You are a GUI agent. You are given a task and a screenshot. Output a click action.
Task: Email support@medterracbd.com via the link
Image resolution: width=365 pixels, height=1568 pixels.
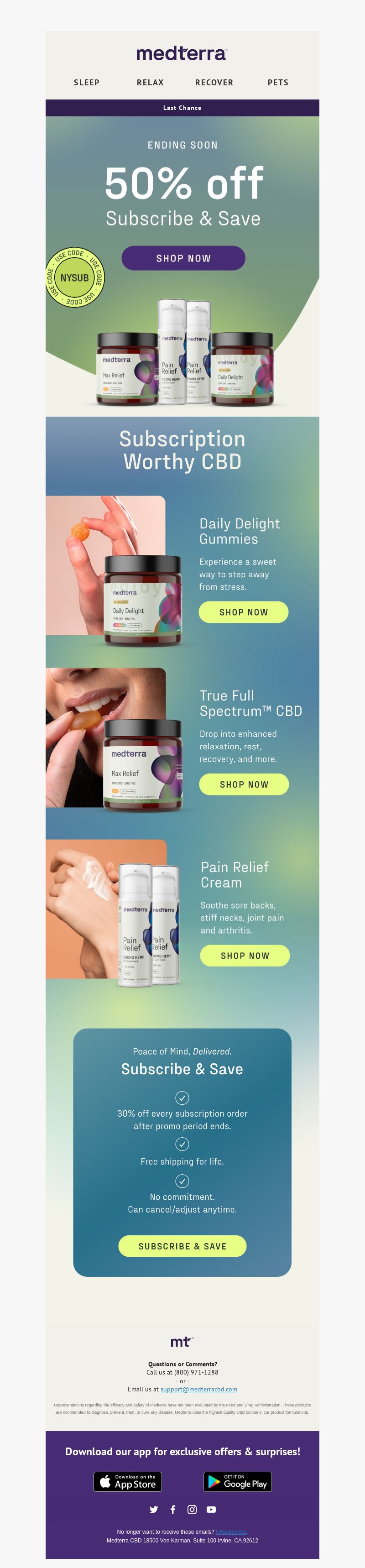199,1389
